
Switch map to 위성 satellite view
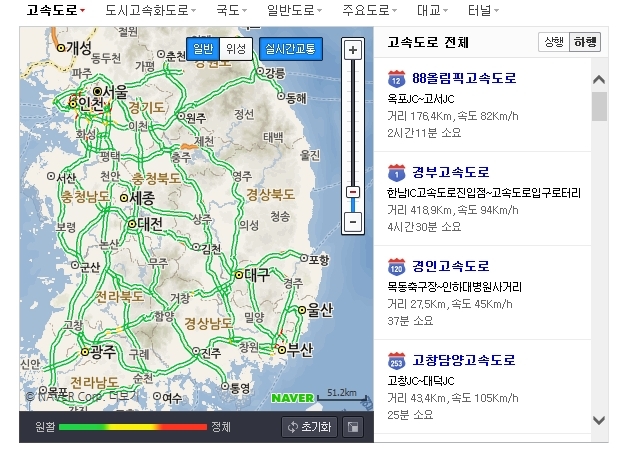pos(236,49)
